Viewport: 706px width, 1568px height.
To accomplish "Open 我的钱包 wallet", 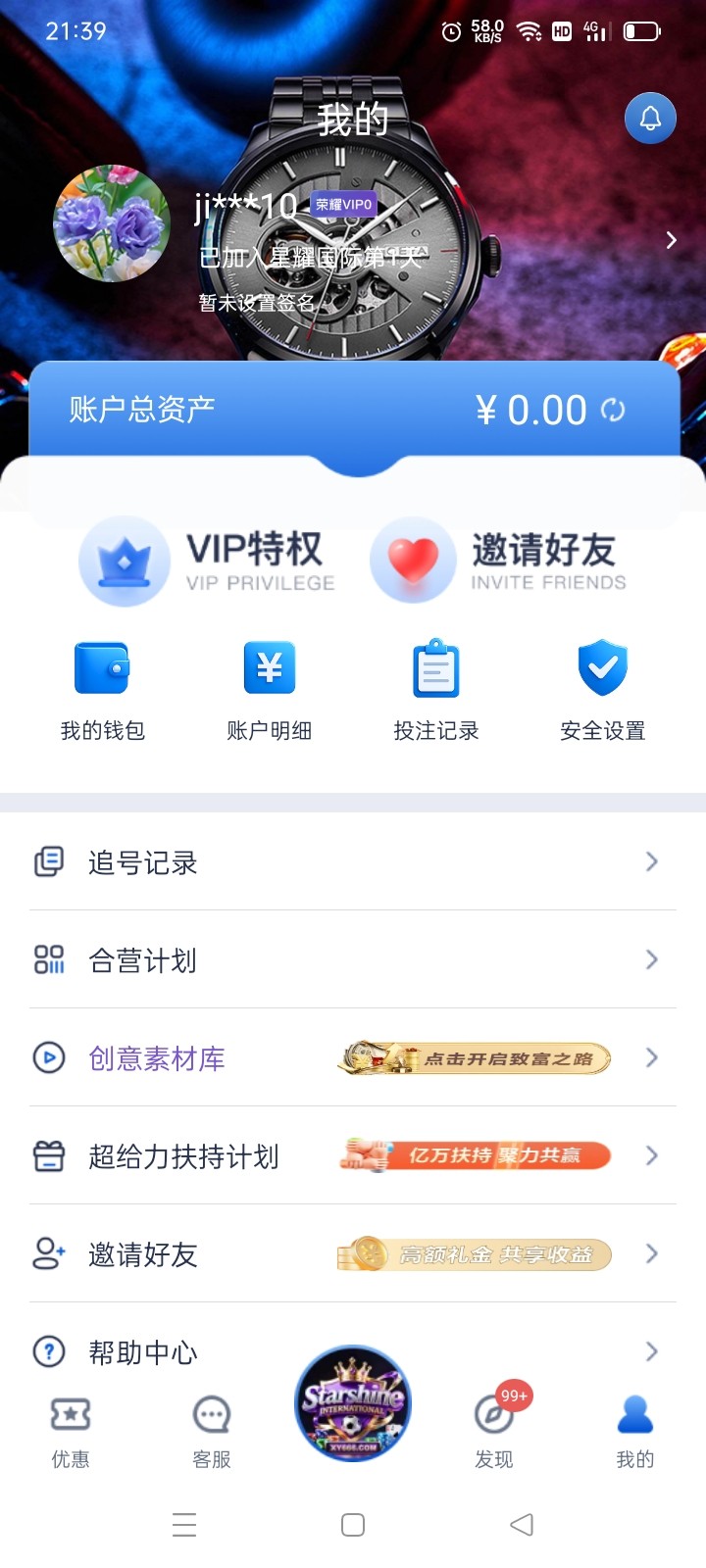I will tap(102, 690).
